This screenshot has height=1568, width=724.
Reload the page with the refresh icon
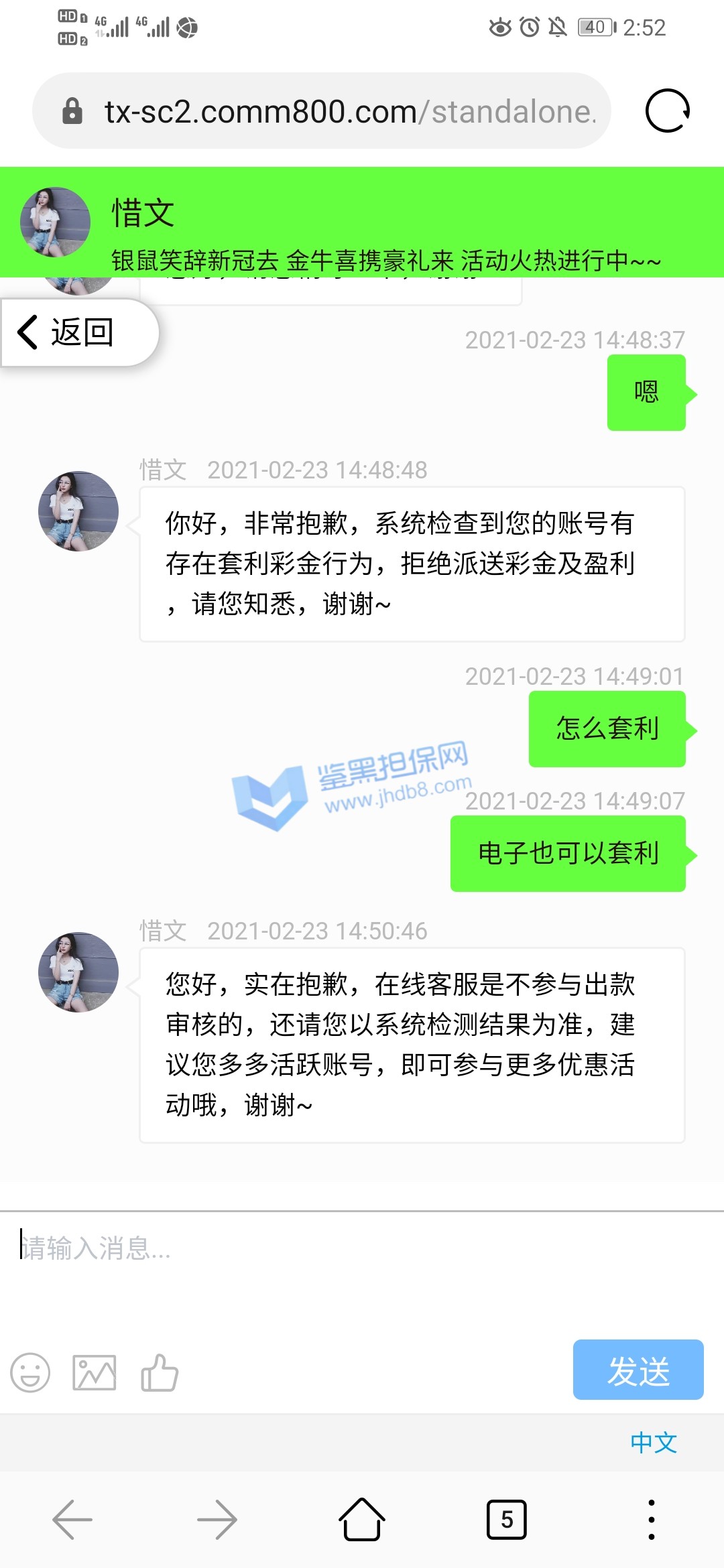click(667, 111)
